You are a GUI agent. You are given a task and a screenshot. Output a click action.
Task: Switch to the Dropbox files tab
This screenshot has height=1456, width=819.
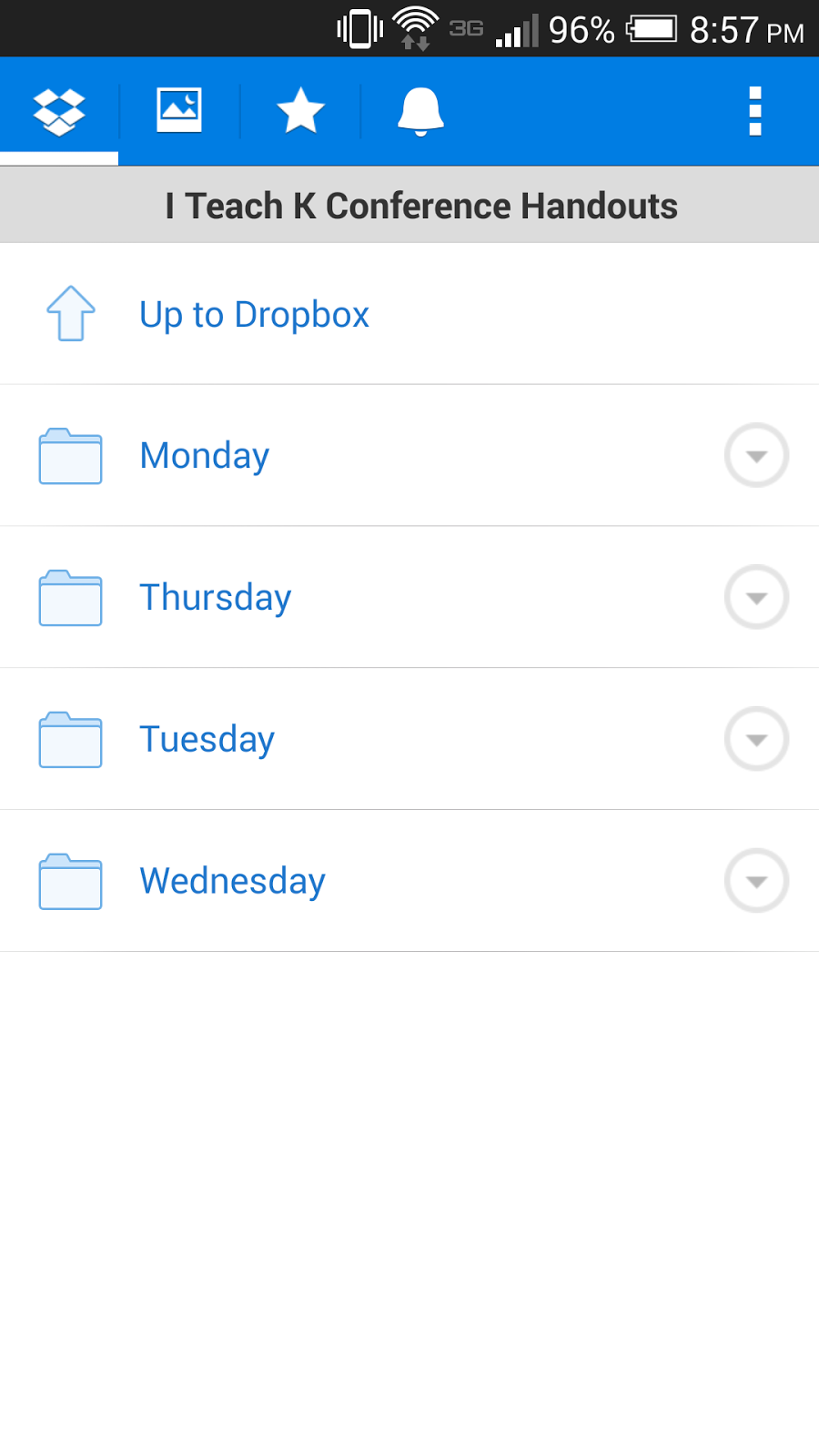[59, 112]
